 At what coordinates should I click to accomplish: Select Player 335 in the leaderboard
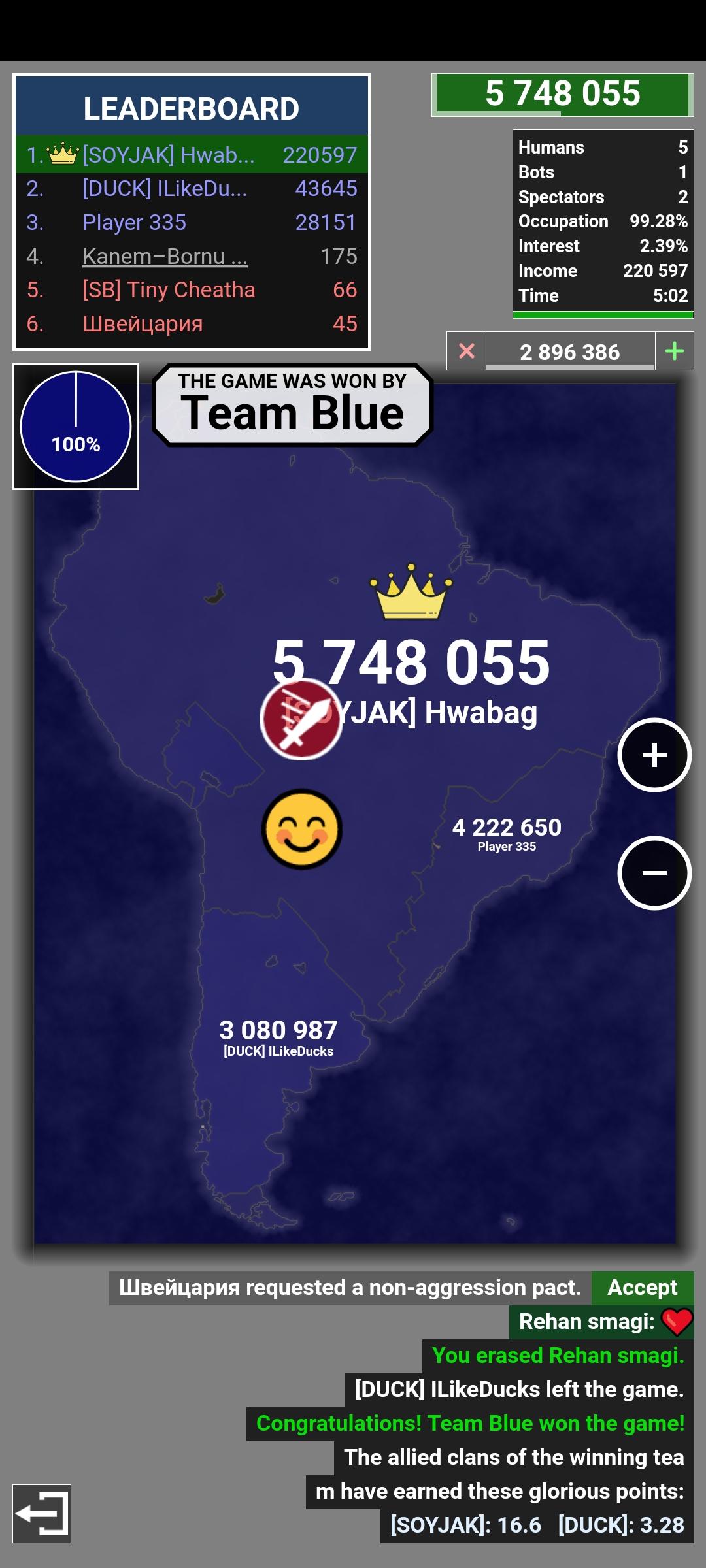(x=192, y=223)
